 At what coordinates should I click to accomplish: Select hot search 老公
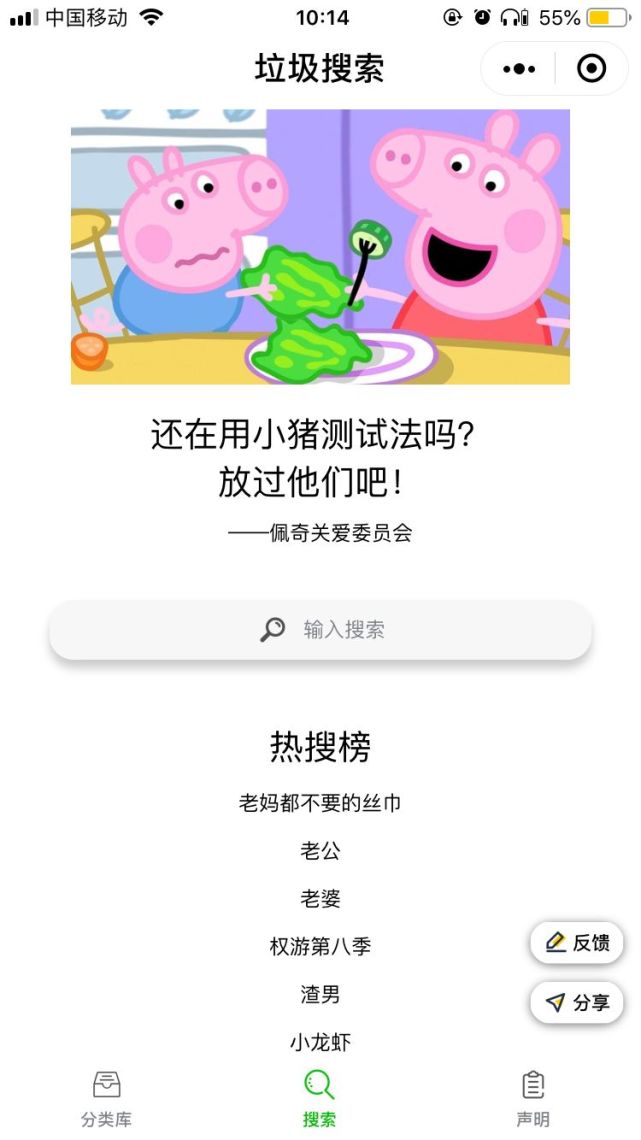click(x=320, y=851)
